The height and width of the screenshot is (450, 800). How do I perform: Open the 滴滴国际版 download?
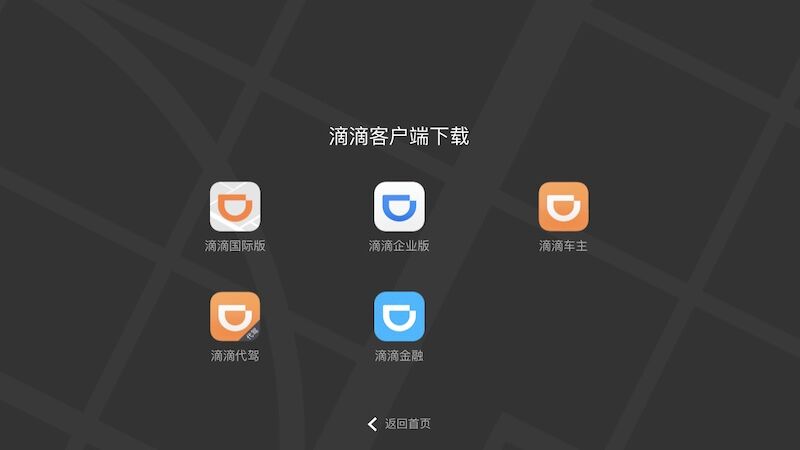click(x=235, y=207)
